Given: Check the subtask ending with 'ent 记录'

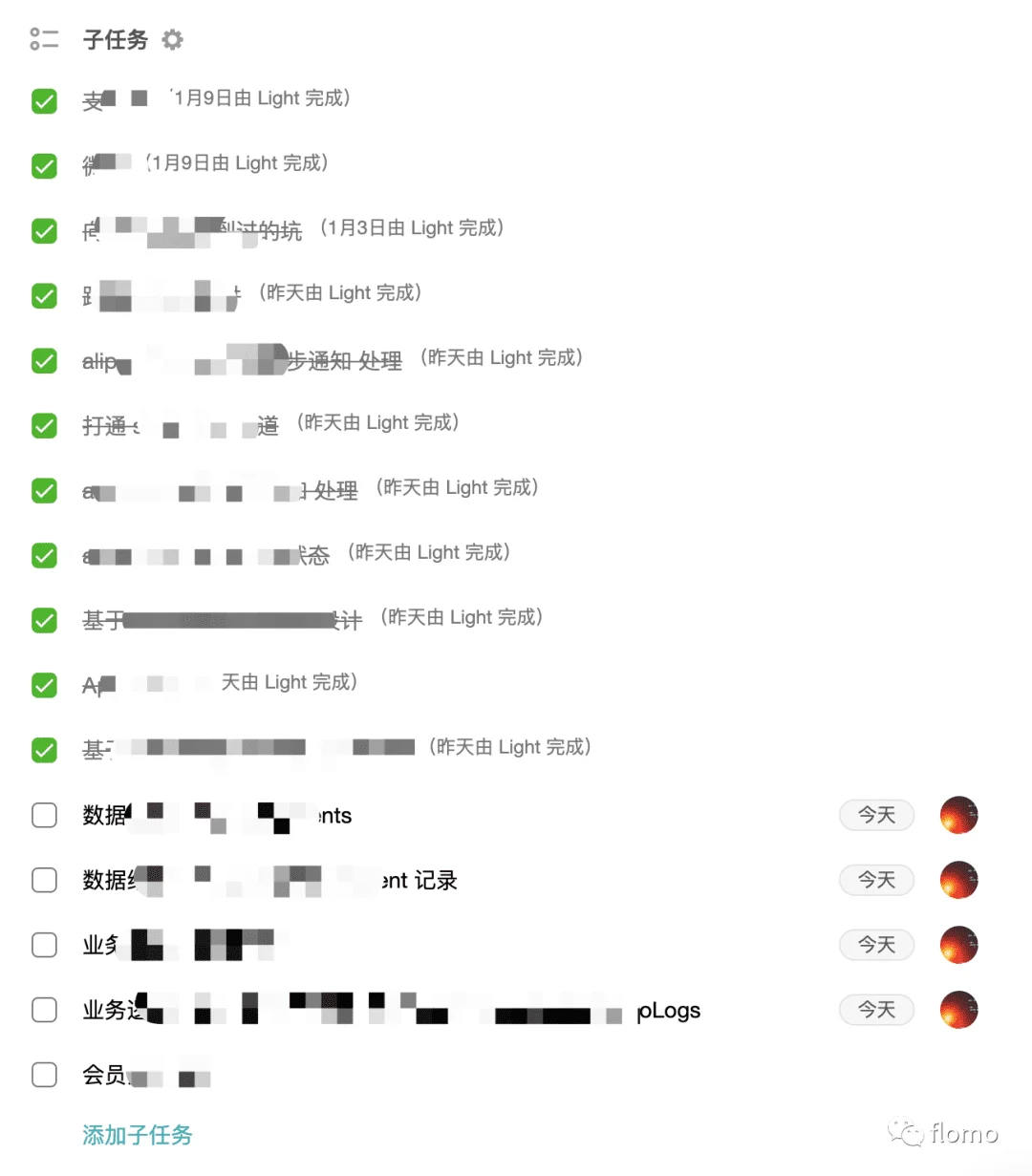Looking at the screenshot, I should 45,880.
